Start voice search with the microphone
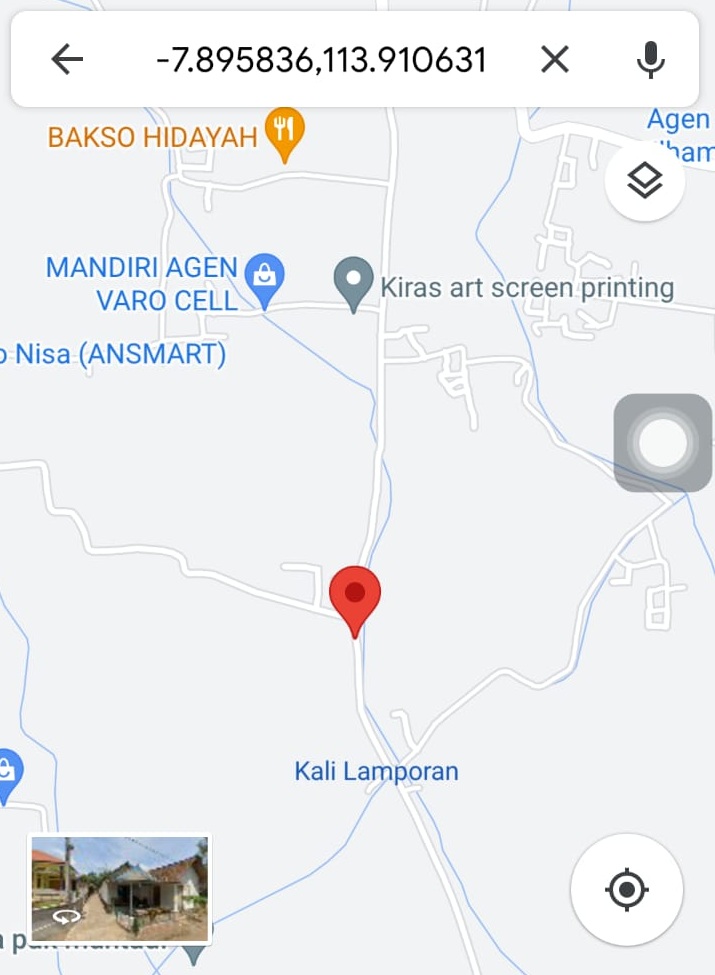This screenshot has width=715, height=975. click(650, 61)
